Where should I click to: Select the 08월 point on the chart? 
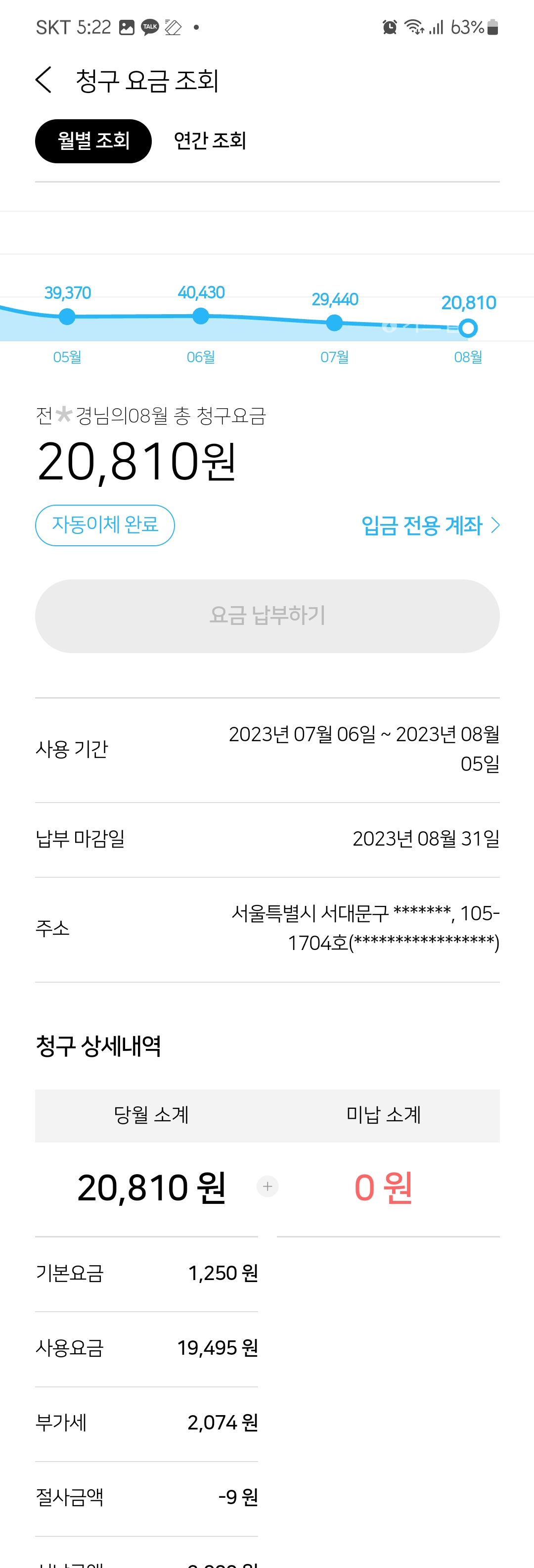(468, 328)
